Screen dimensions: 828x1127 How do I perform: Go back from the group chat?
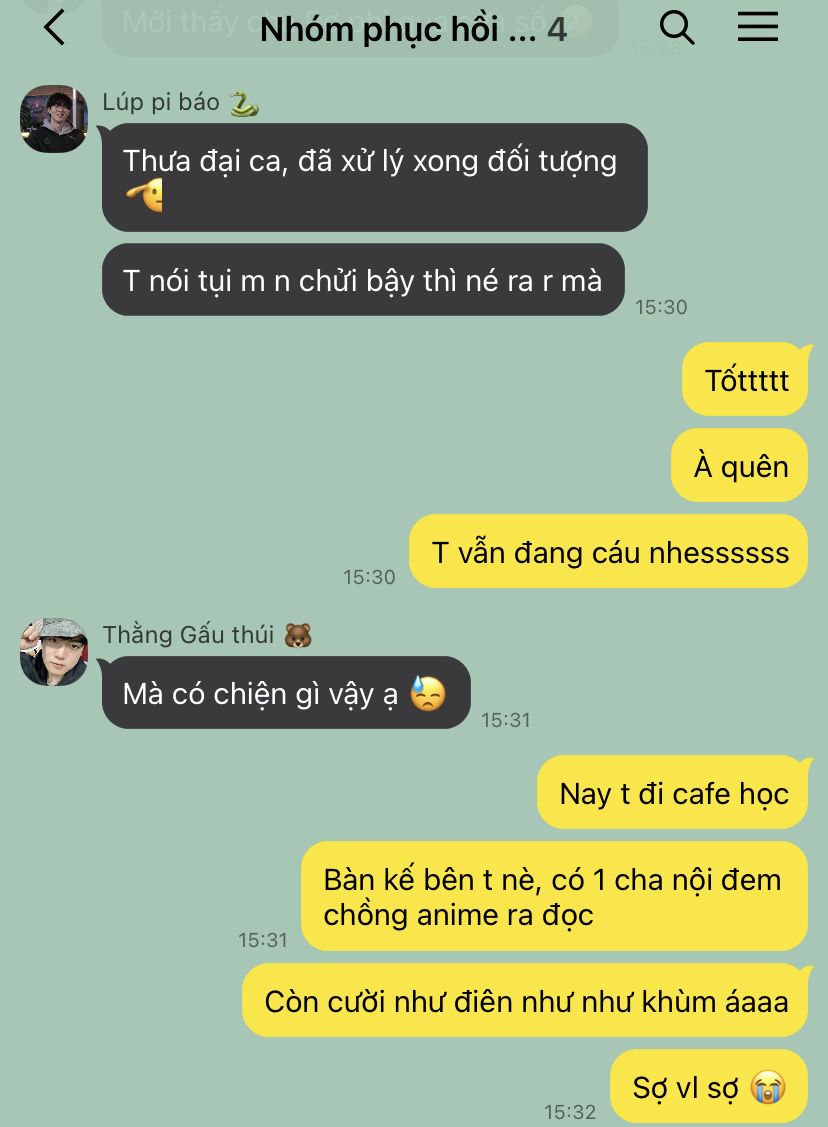point(54,28)
